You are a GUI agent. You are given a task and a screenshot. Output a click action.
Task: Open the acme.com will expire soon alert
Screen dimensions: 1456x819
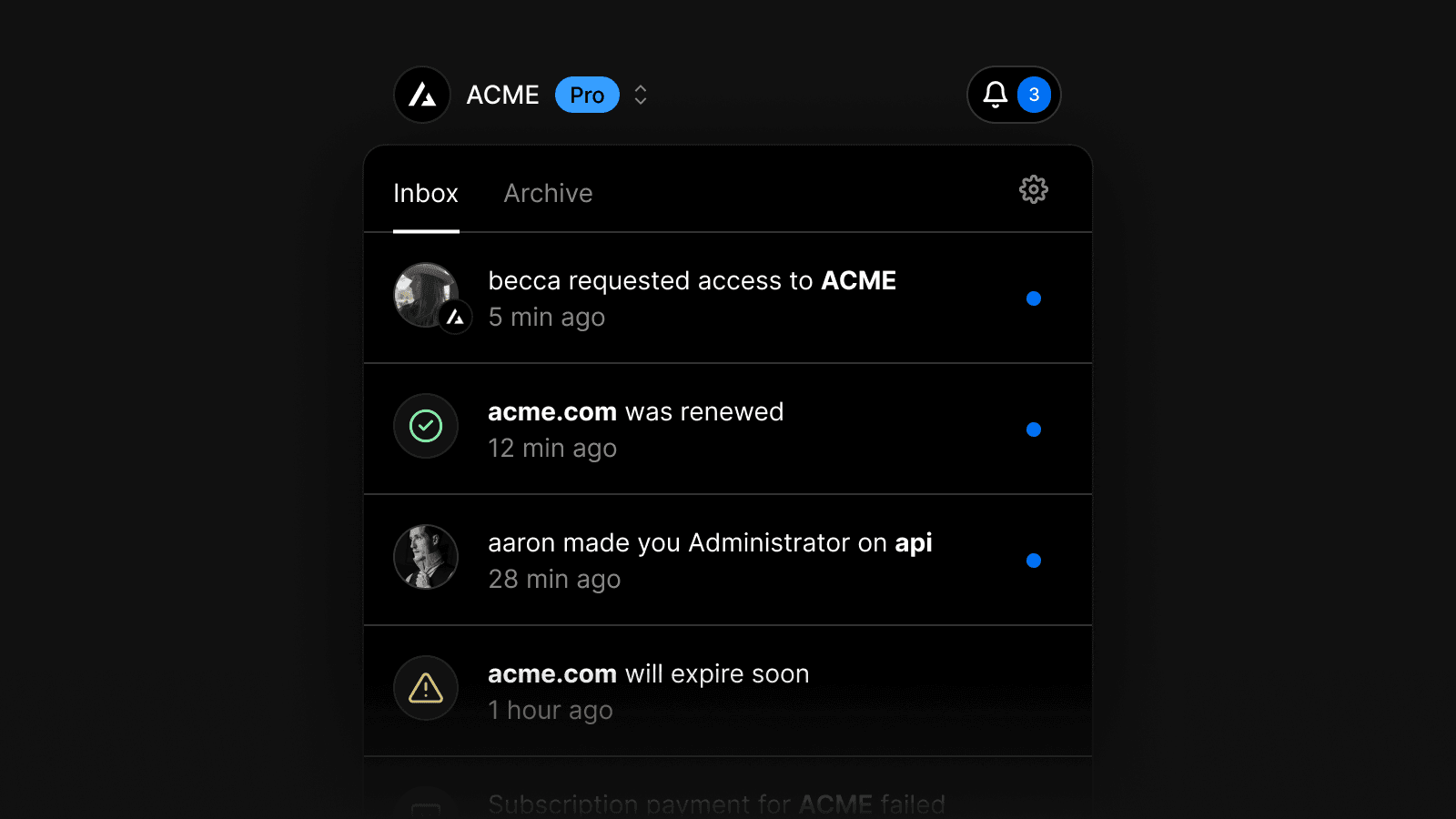click(648, 691)
